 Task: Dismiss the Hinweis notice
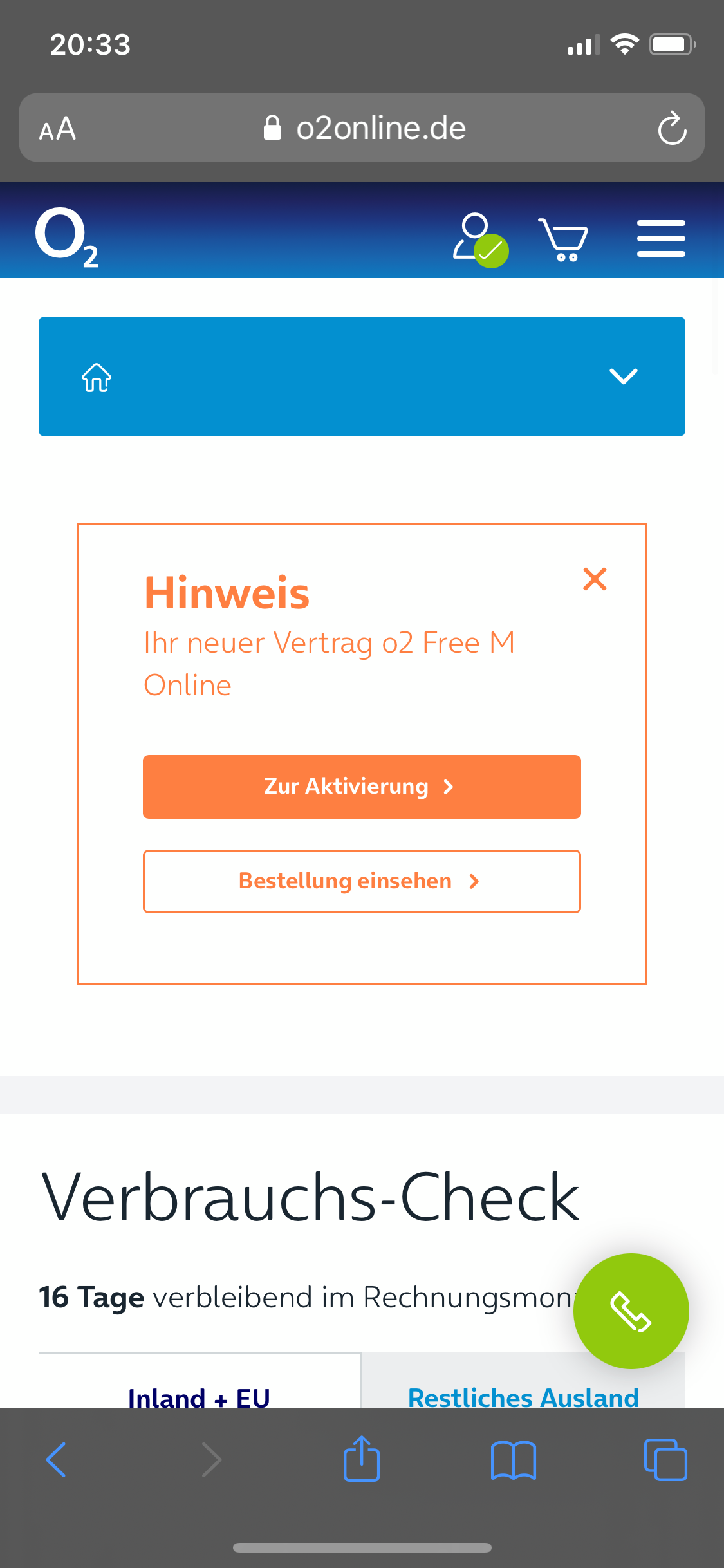(x=595, y=579)
